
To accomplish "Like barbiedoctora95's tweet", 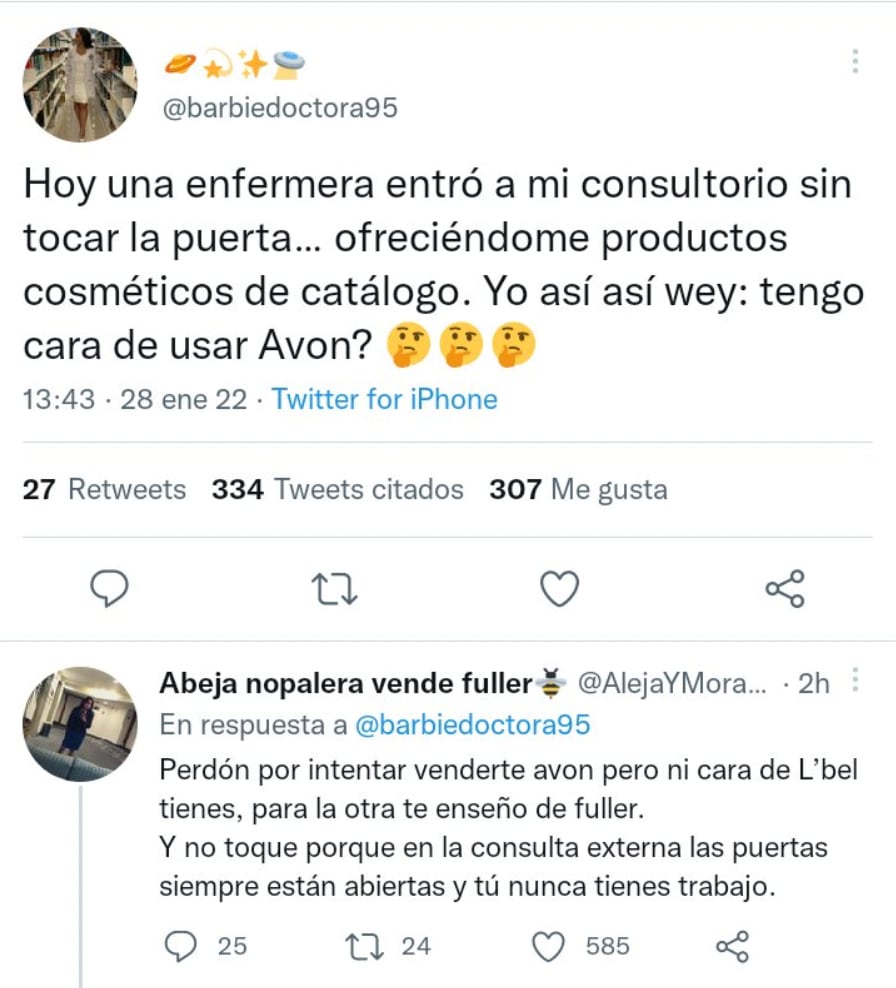I will (x=559, y=589).
